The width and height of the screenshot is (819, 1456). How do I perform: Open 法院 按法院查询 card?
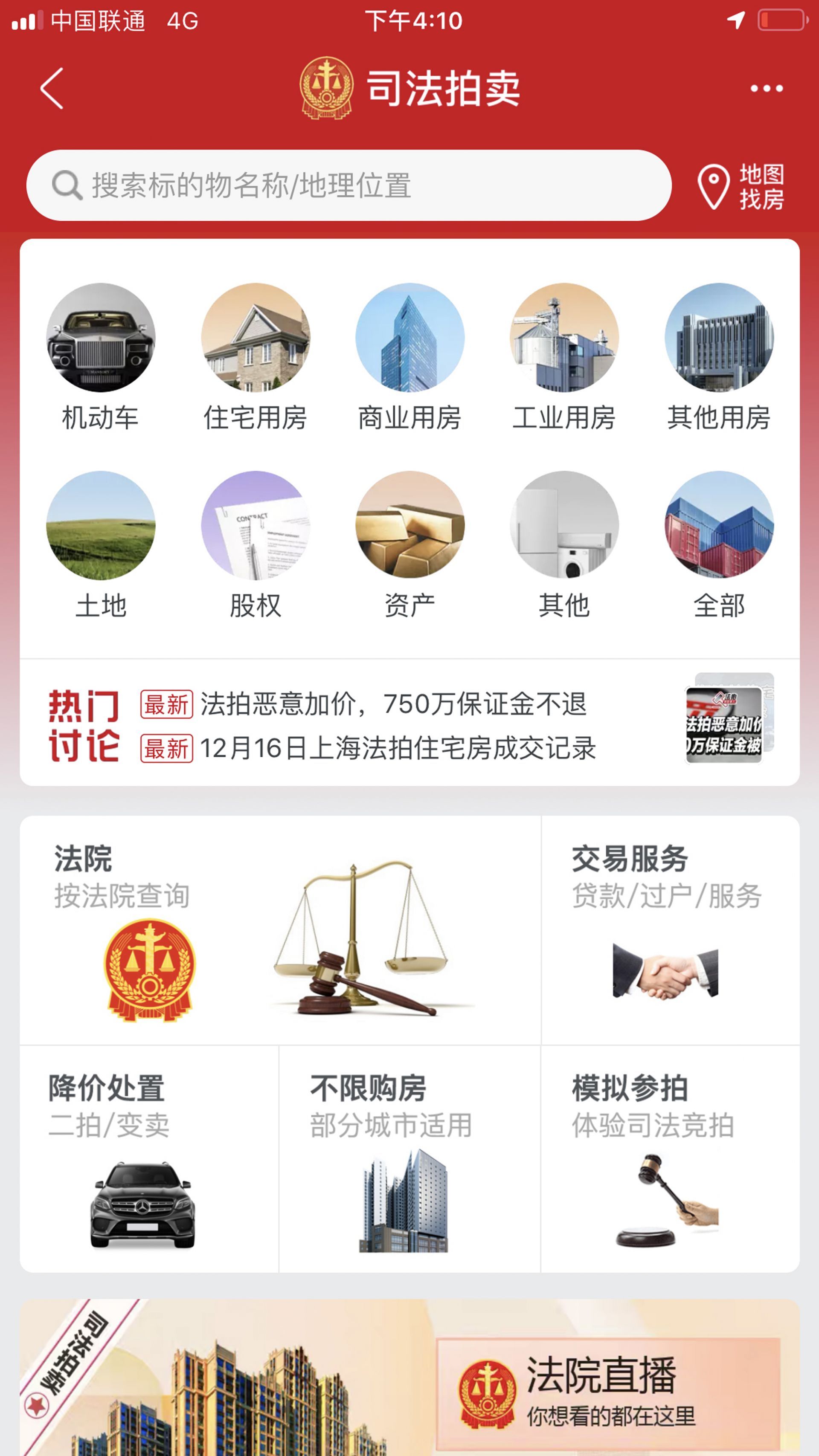279,930
